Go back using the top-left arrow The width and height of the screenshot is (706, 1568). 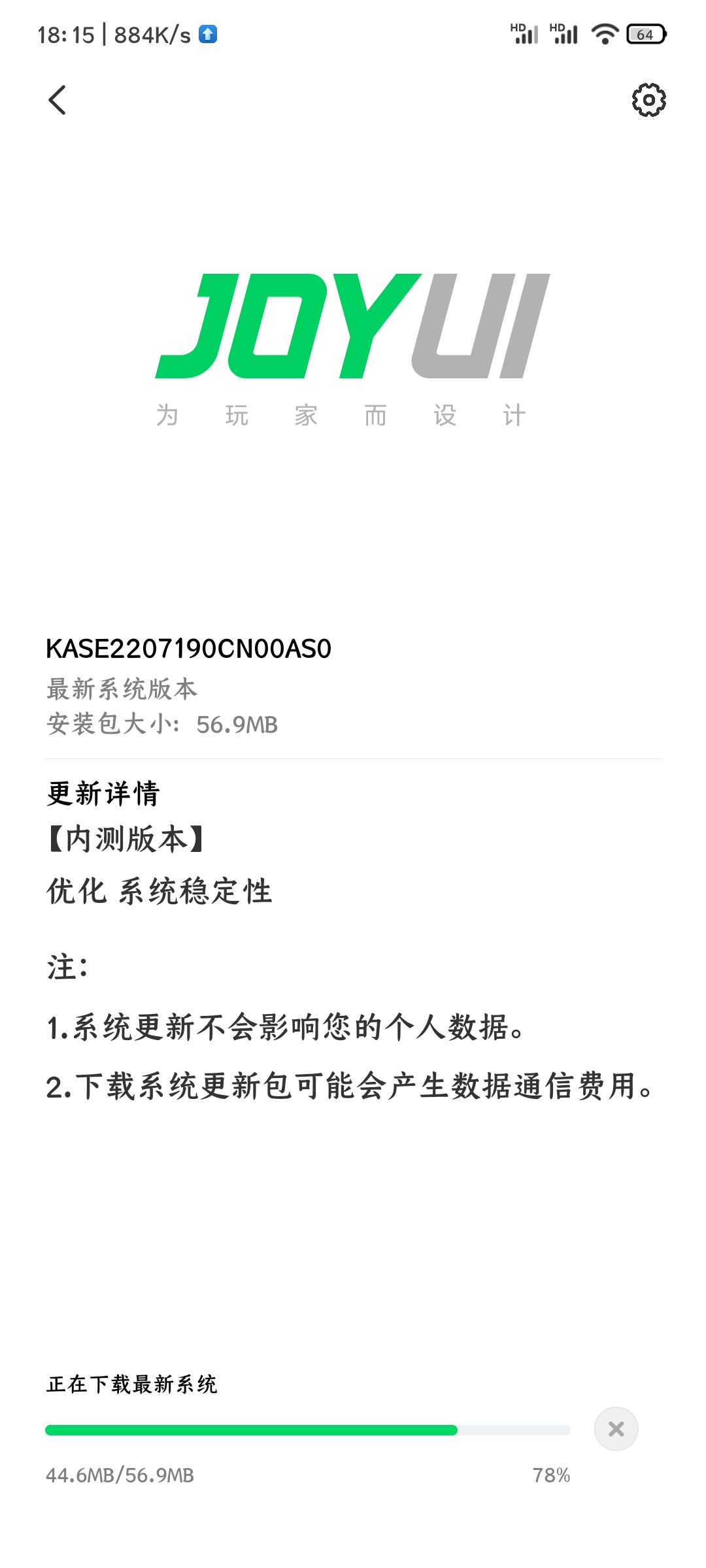(x=58, y=100)
